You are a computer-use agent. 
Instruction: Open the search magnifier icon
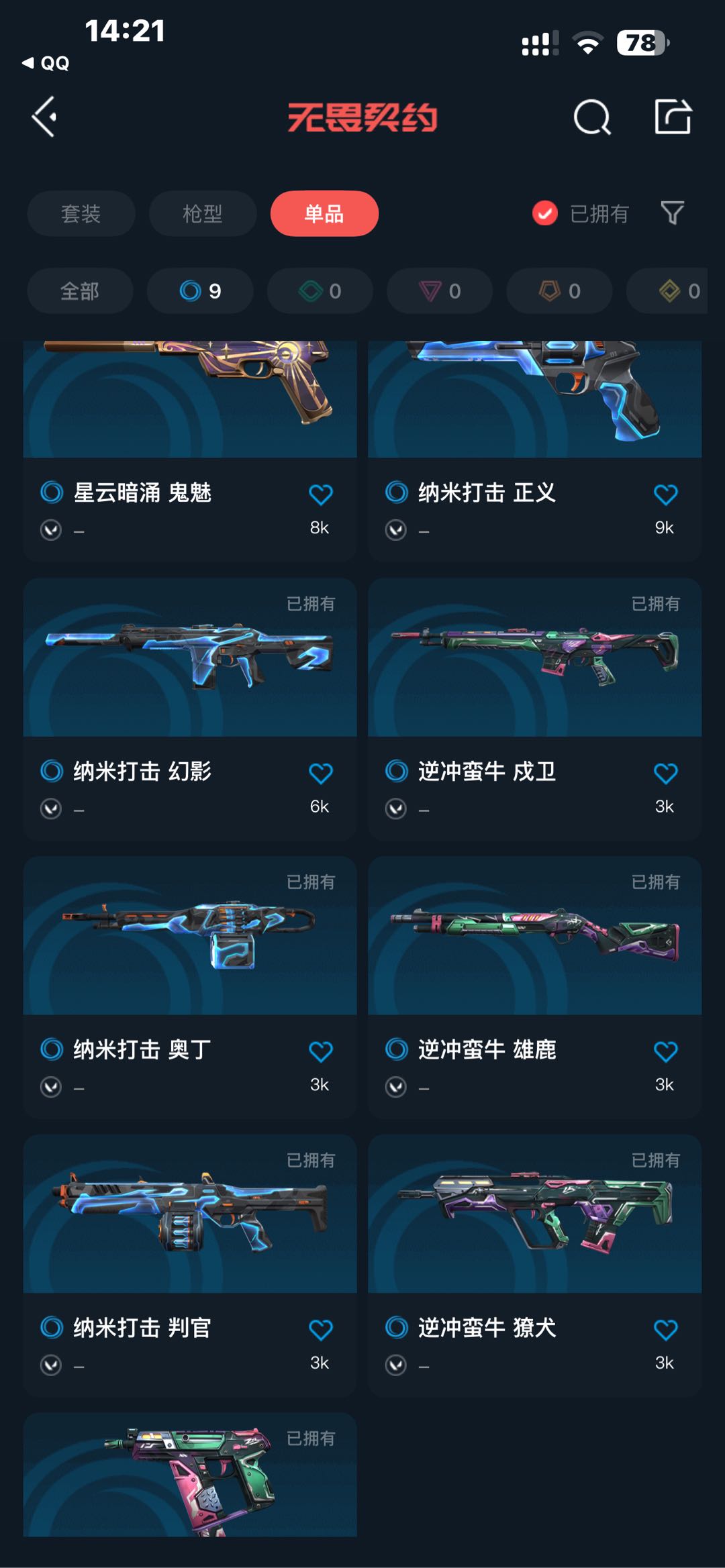tap(592, 117)
